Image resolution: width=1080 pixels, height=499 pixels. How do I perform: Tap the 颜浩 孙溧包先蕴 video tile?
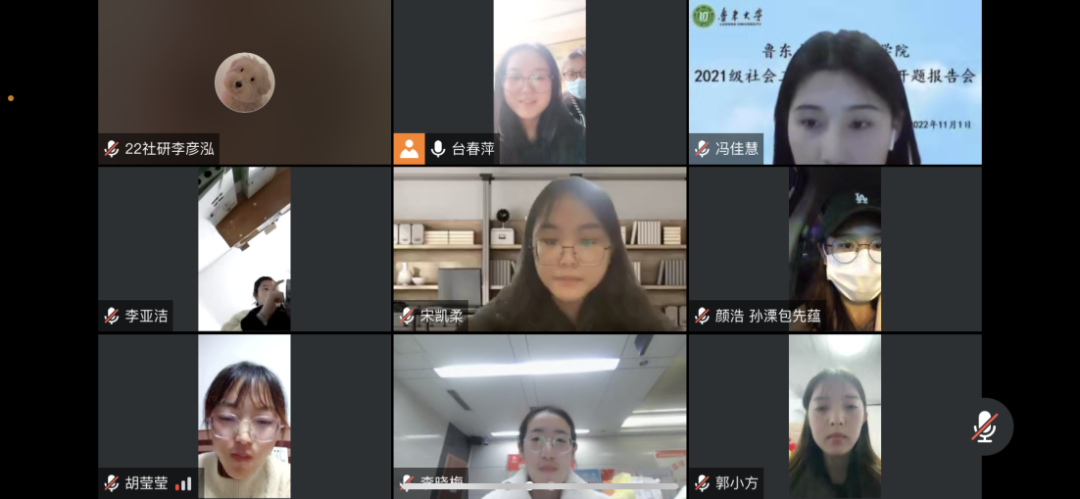click(835, 249)
